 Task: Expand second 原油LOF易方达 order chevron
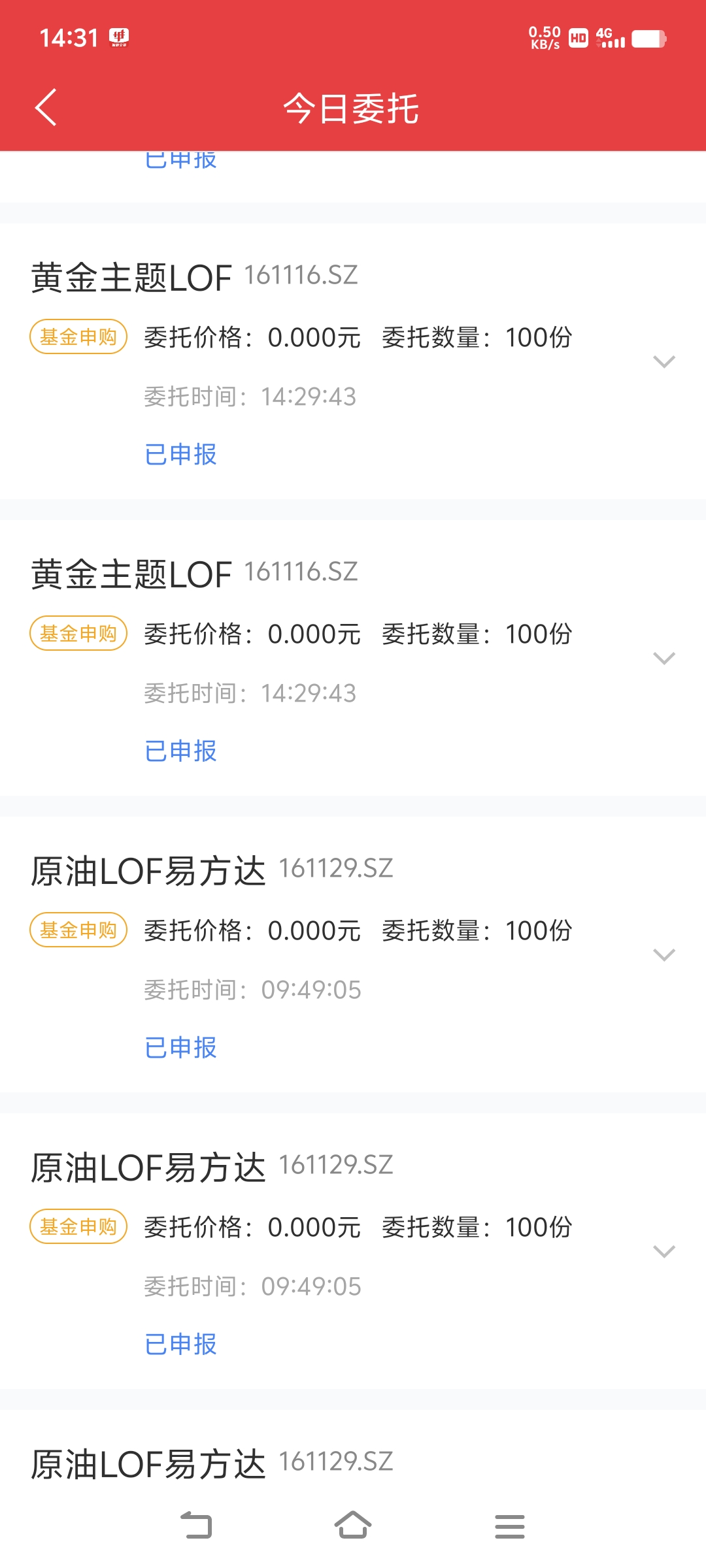pyautogui.click(x=664, y=1251)
